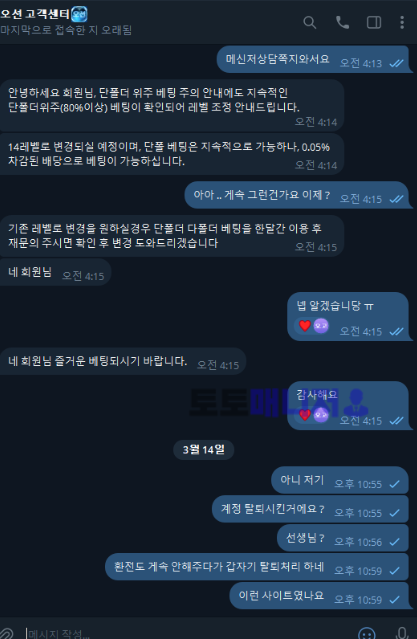Toggle the side panel

(x=374, y=22)
